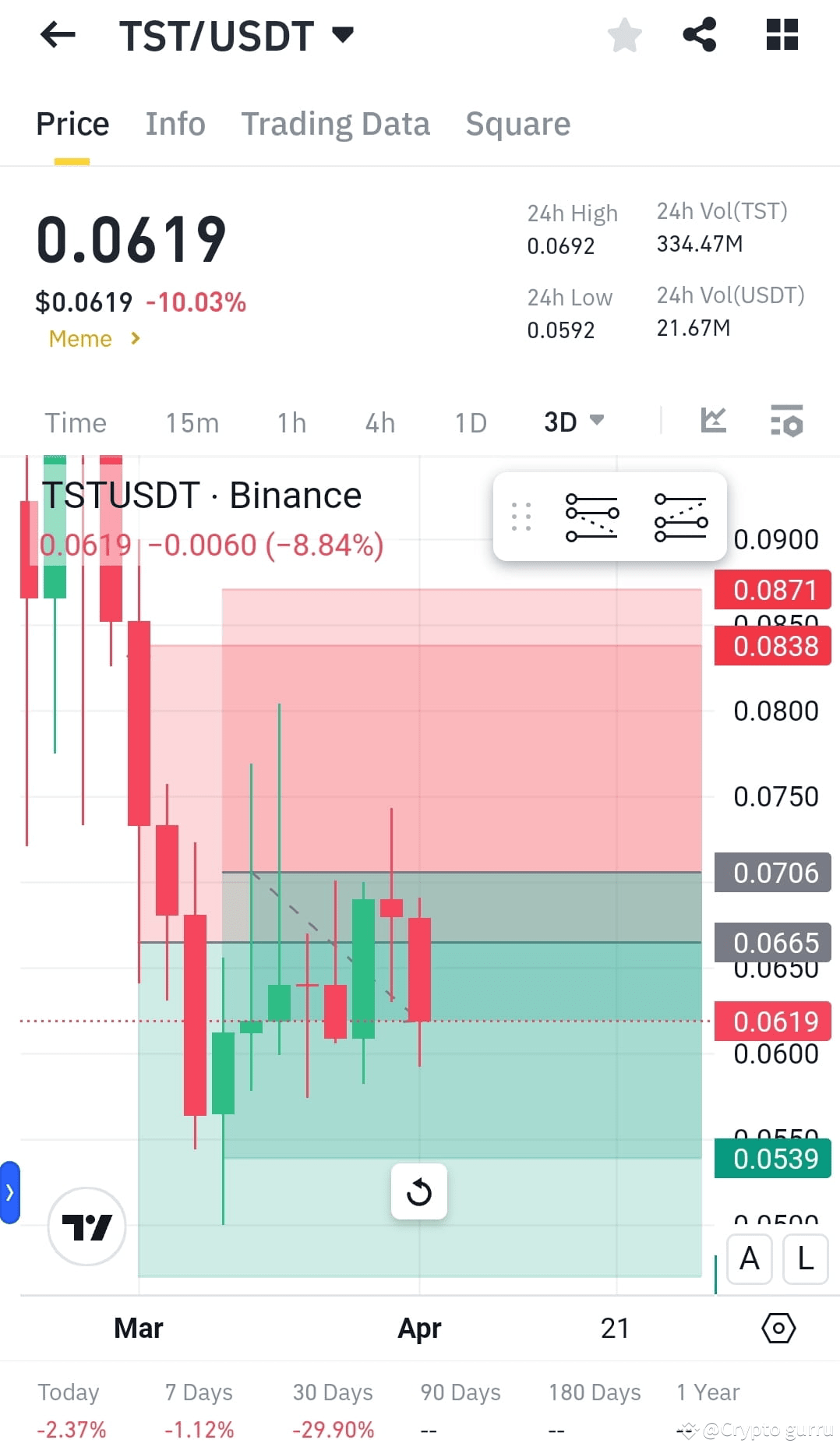Open the Meme category link

point(81,338)
